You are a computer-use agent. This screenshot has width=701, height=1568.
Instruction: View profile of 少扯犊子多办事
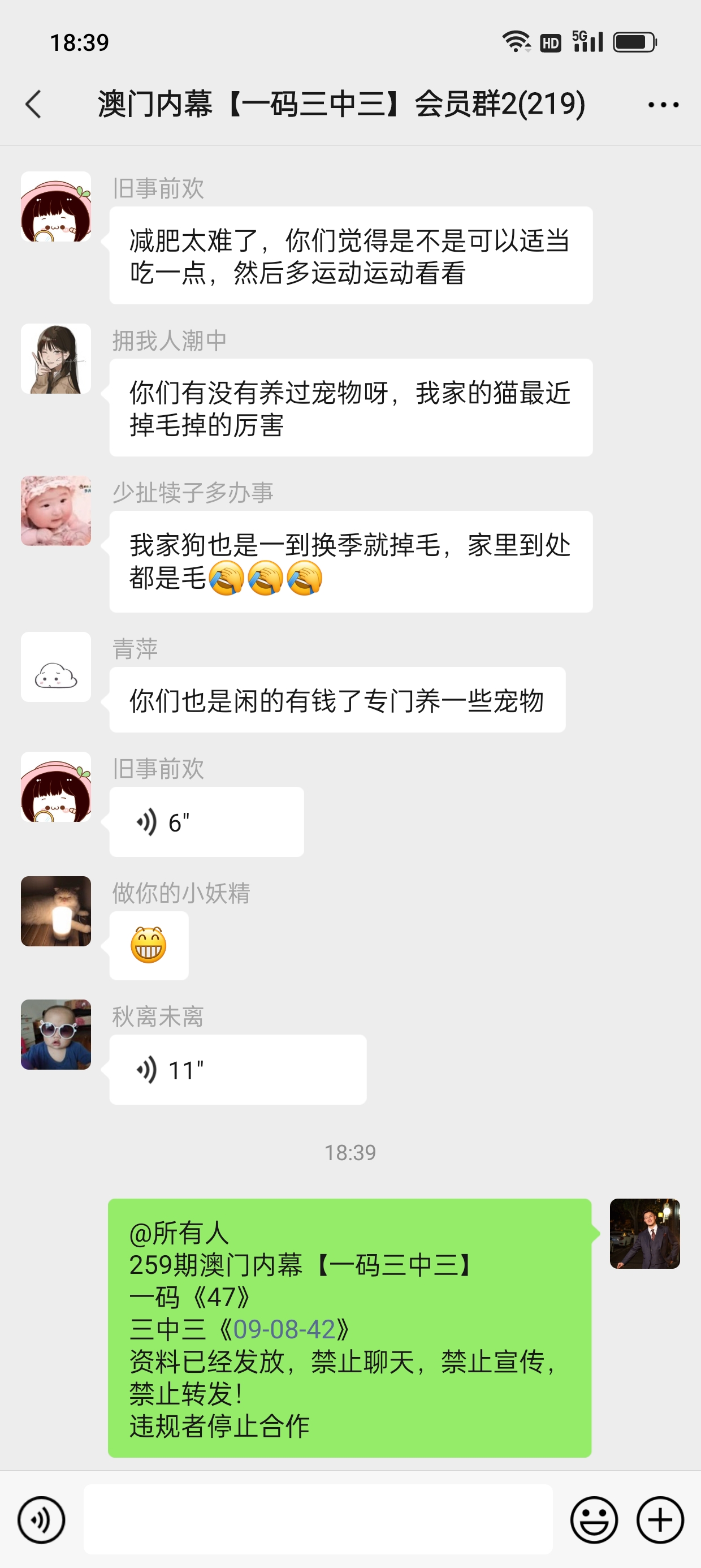pyautogui.click(x=56, y=511)
